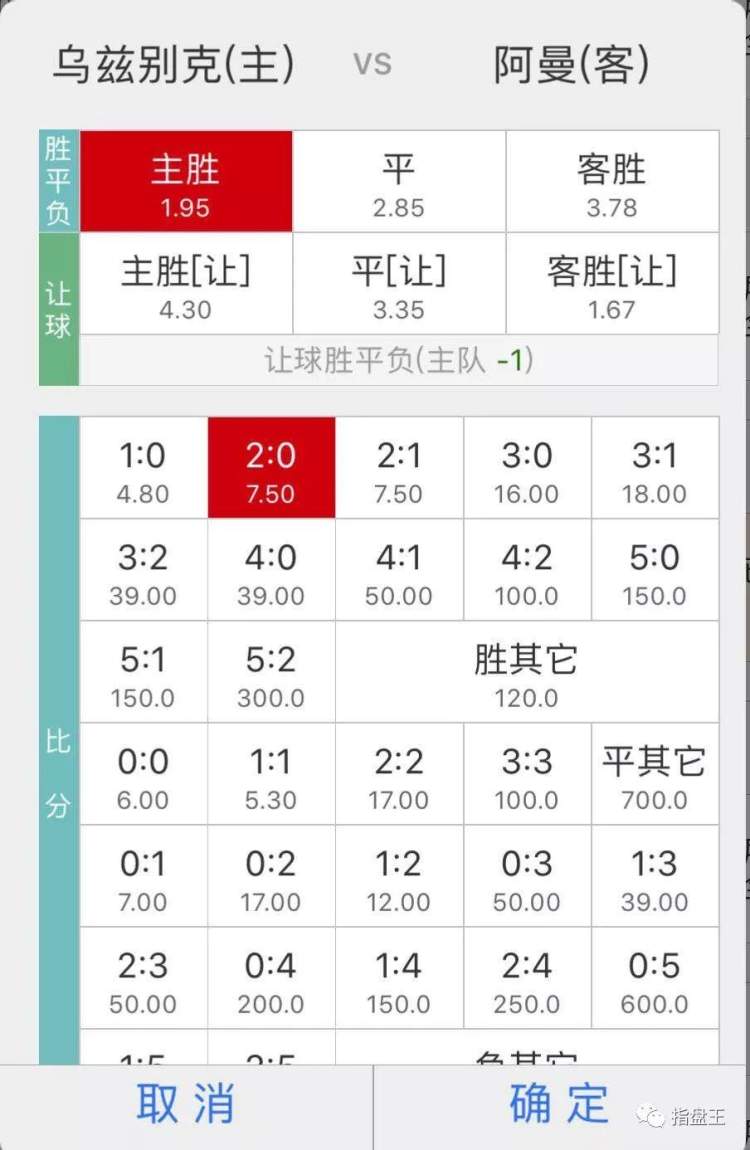
Task: Select 胜其它 at 120.0
Action: click(x=527, y=672)
